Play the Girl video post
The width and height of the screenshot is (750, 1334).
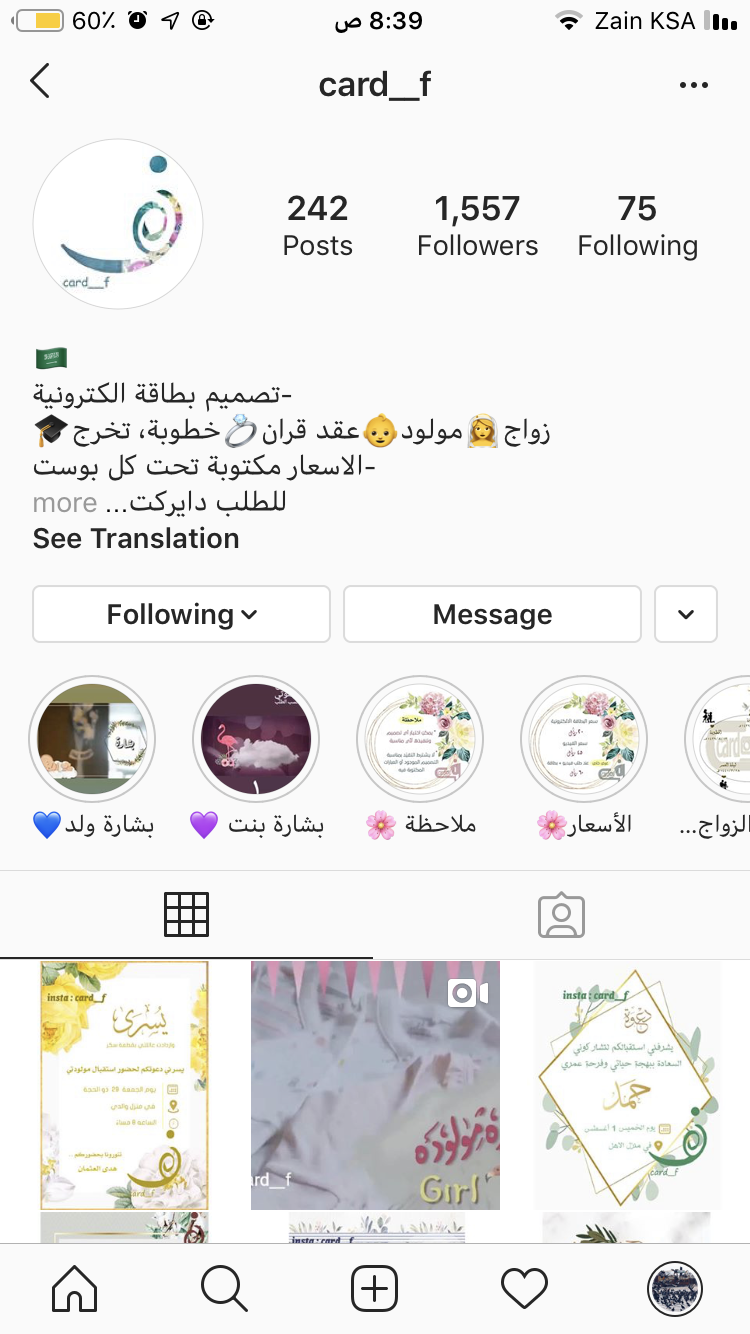point(375,1085)
